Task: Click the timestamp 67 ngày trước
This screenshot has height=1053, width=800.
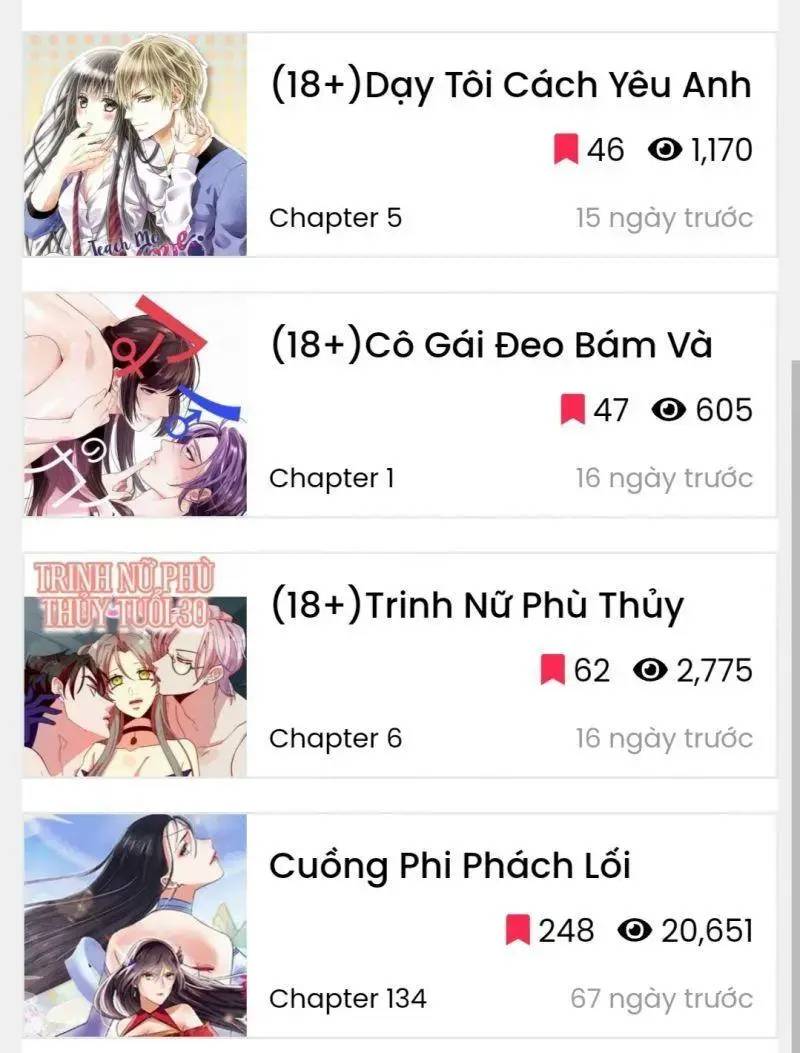Action: pos(663,997)
